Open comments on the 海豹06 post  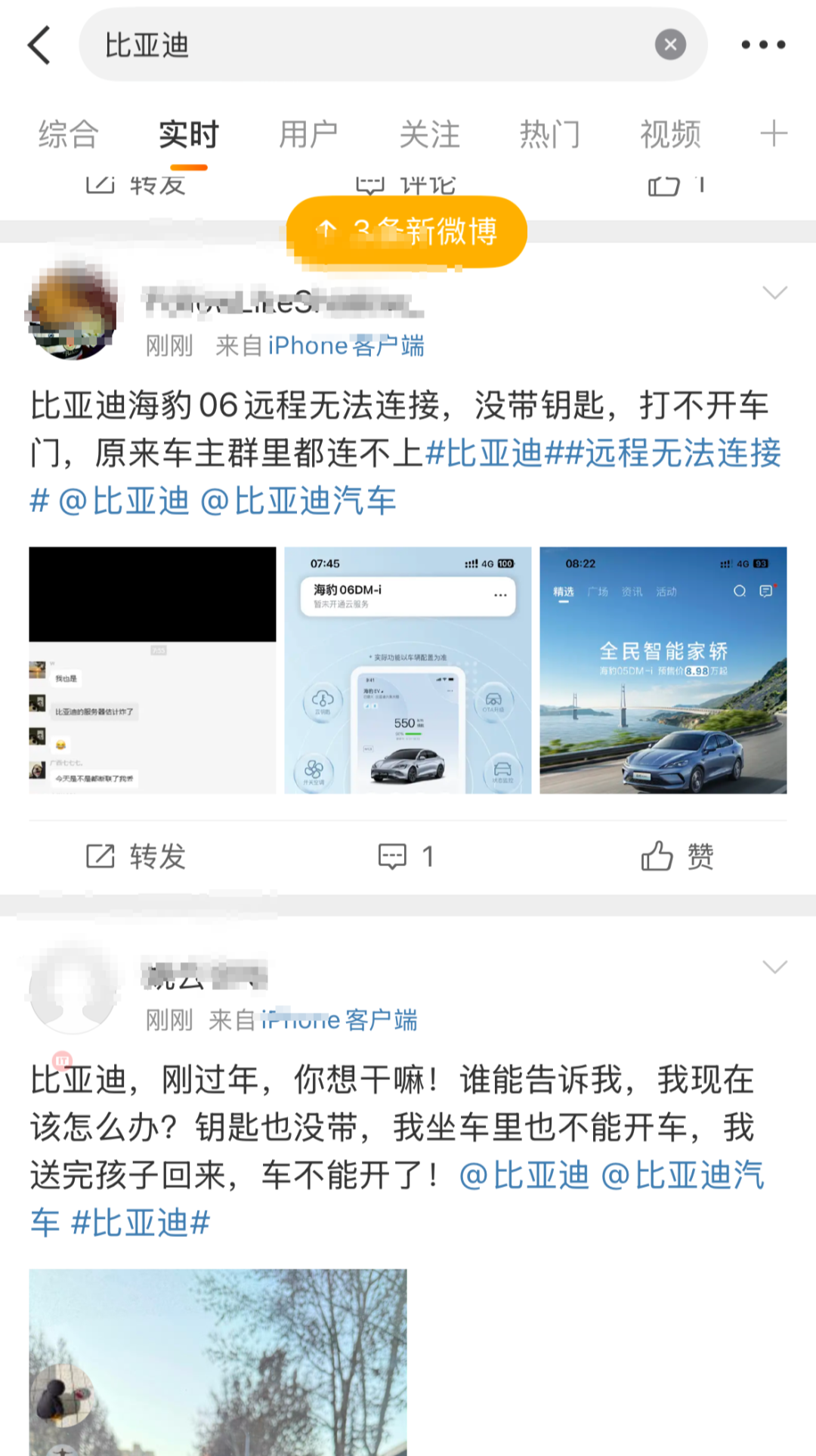pos(406,856)
